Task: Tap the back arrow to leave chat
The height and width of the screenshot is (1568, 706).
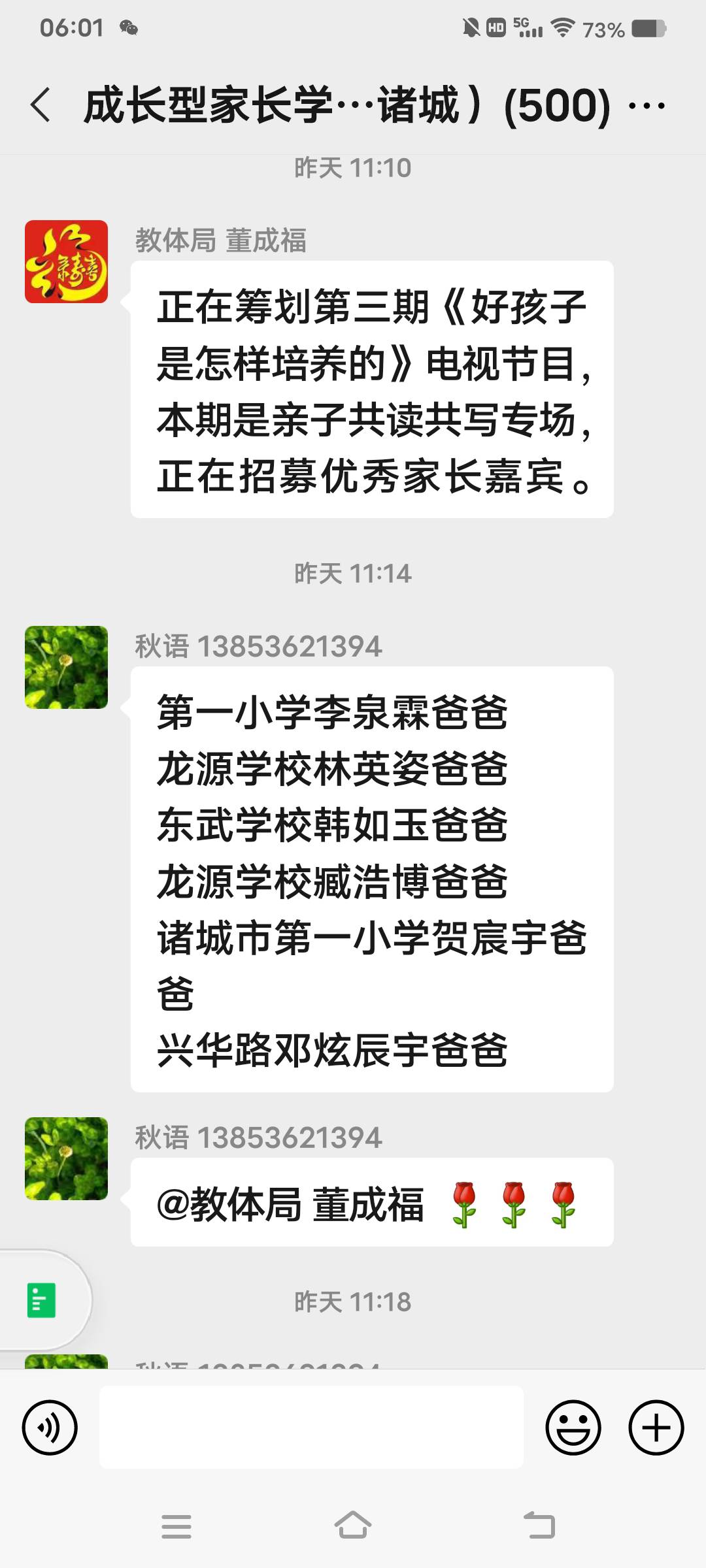Action: click(x=41, y=105)
